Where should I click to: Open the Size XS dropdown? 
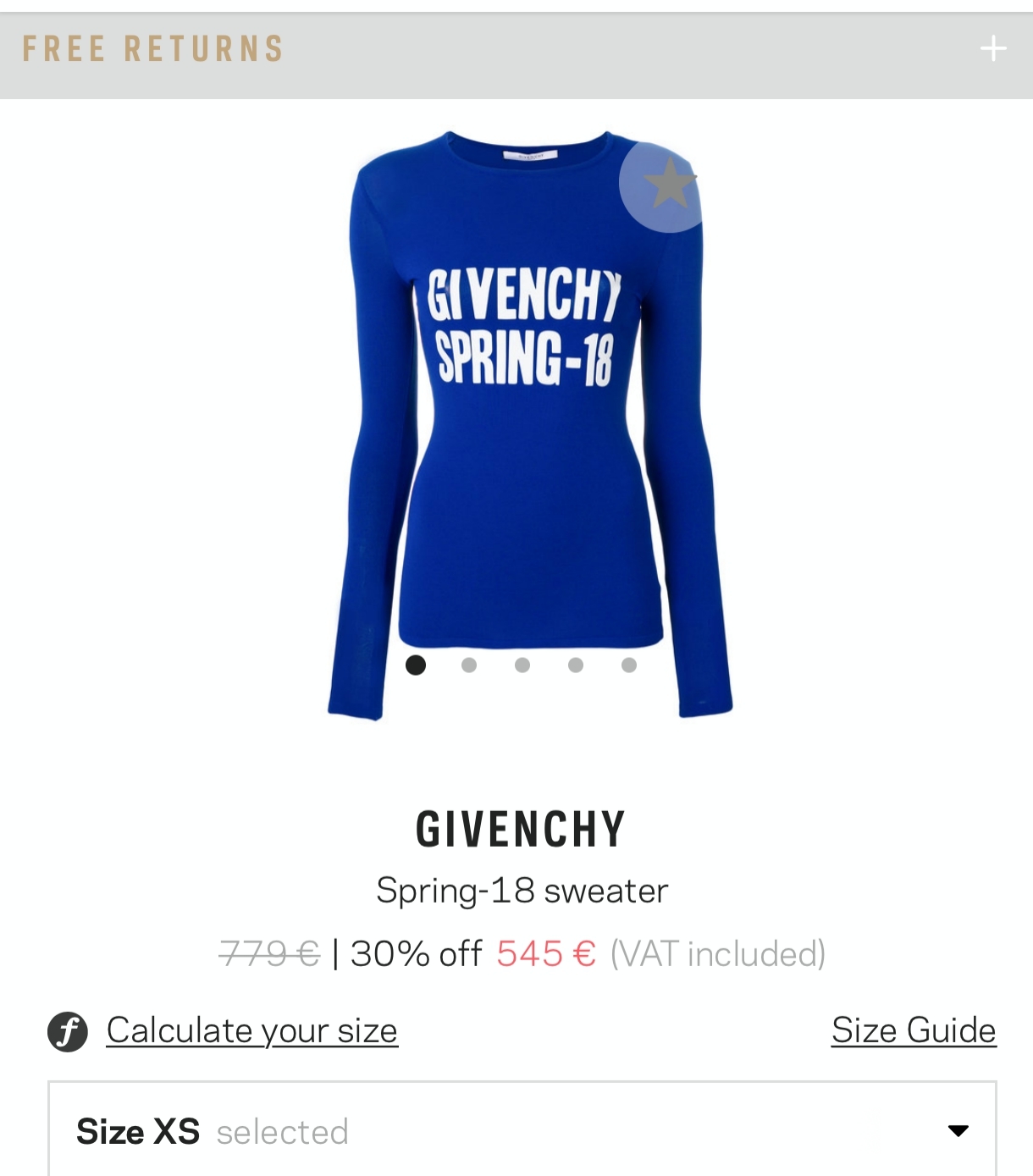tap(522, 1130)
